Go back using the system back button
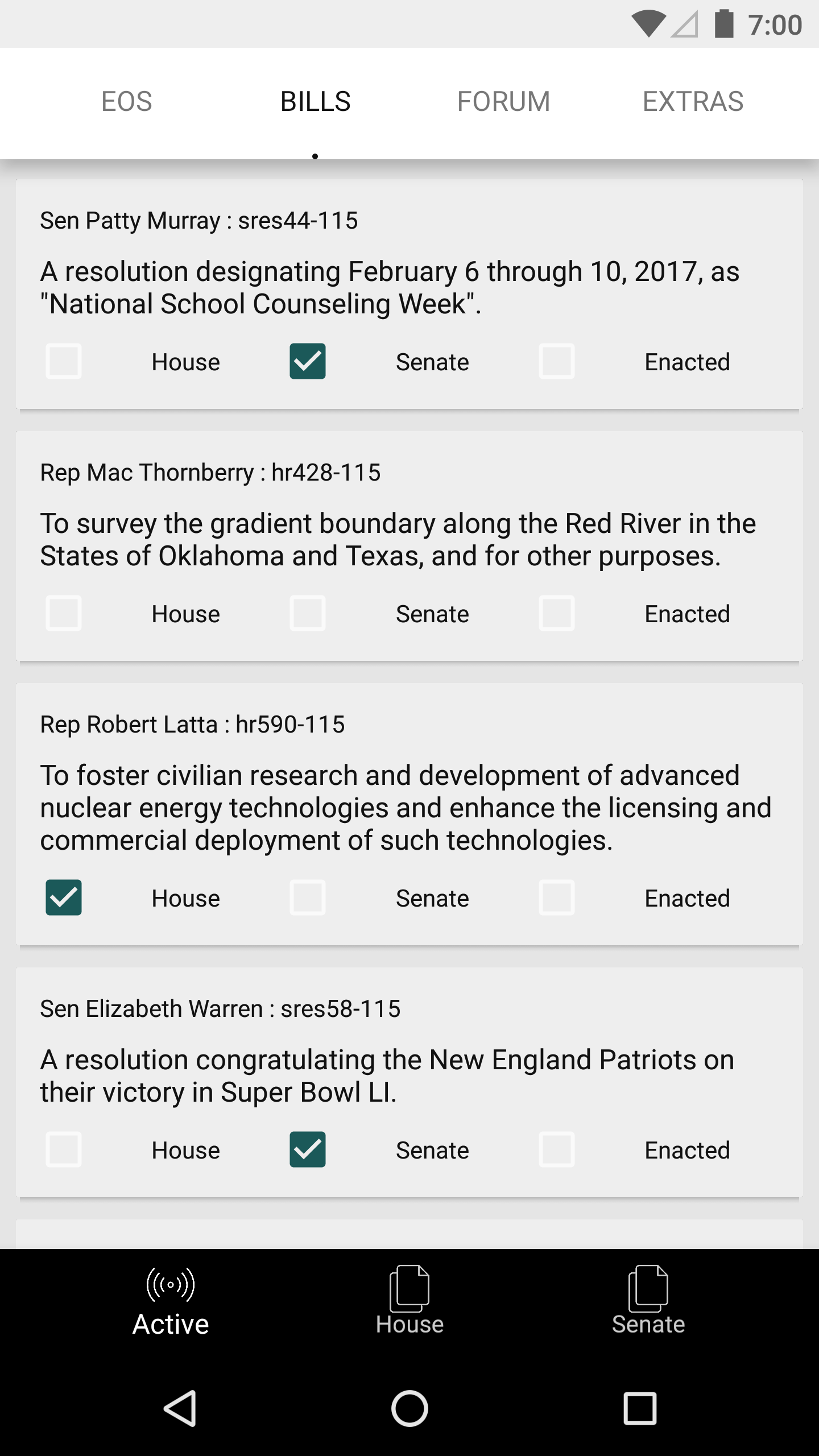The width and height of the screenshot is (819, 1456). pyautogui.click(x=180, y=1408)
